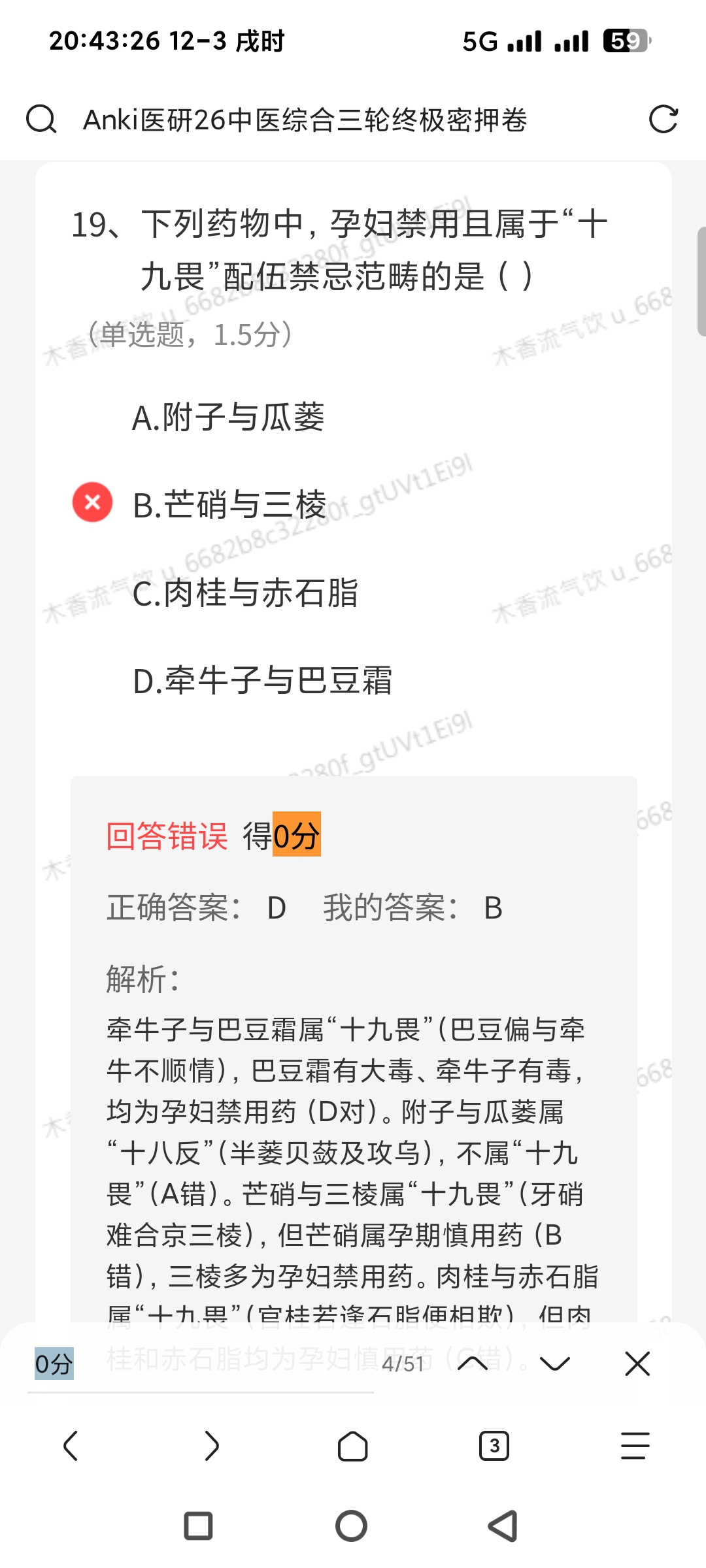This screenshot has height=1568, width=706.
Task: Jump to previous find match
Action: click(x=473, y=1364)
